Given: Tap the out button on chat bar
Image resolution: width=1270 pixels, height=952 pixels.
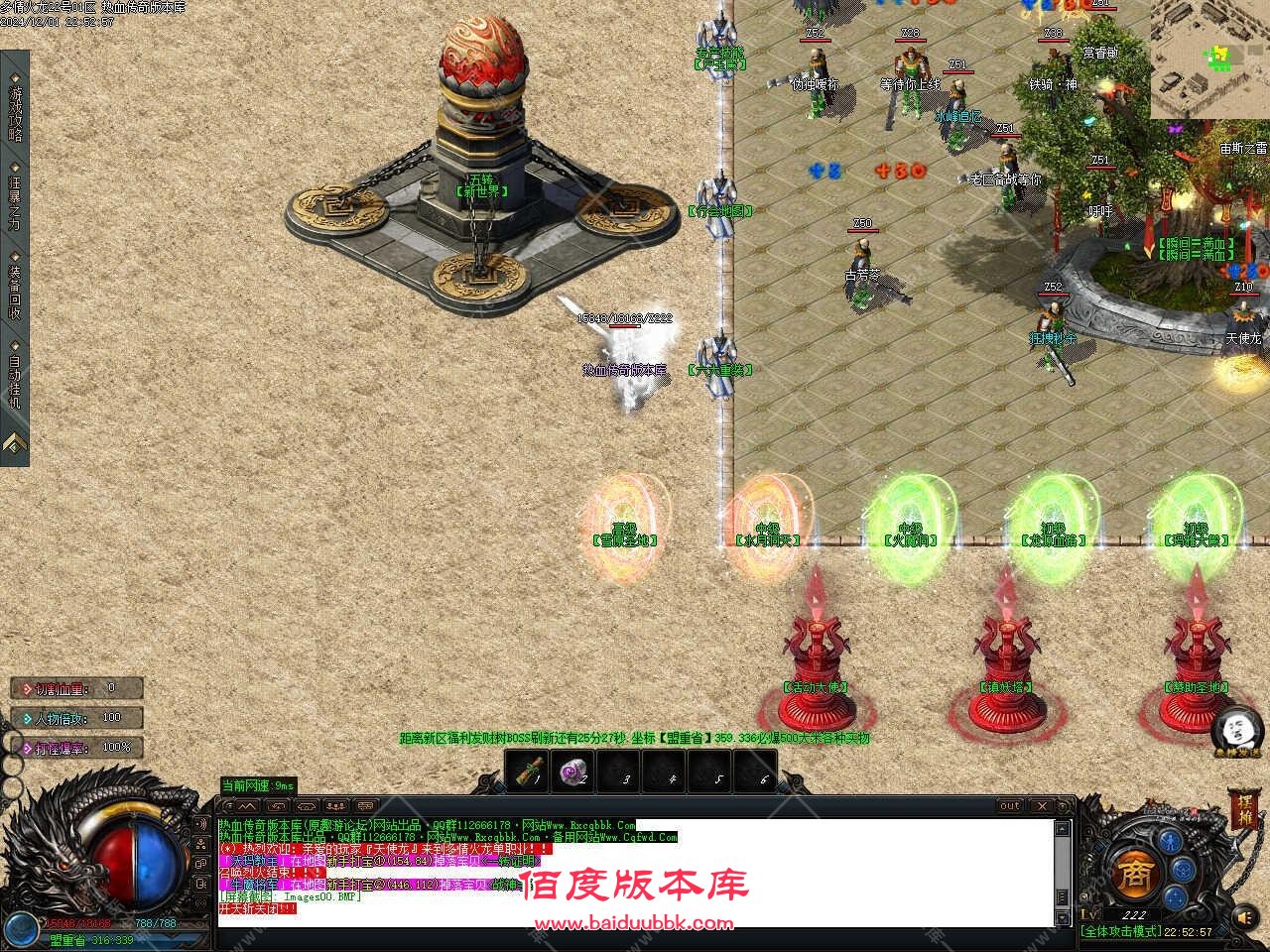Looking at the screenshot, I should [1009, 806].
